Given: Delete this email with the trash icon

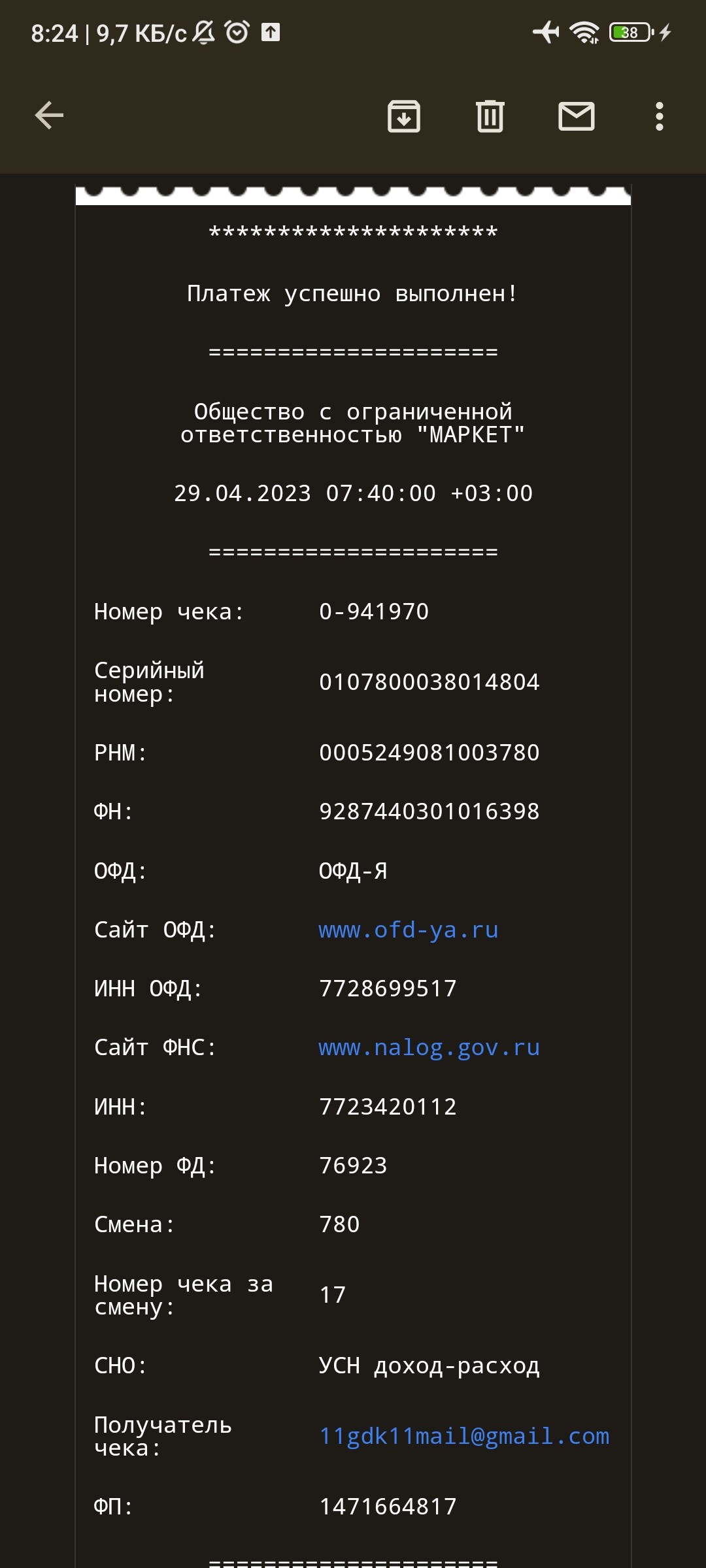Looking at the screenshot, I should click(490, 116).
